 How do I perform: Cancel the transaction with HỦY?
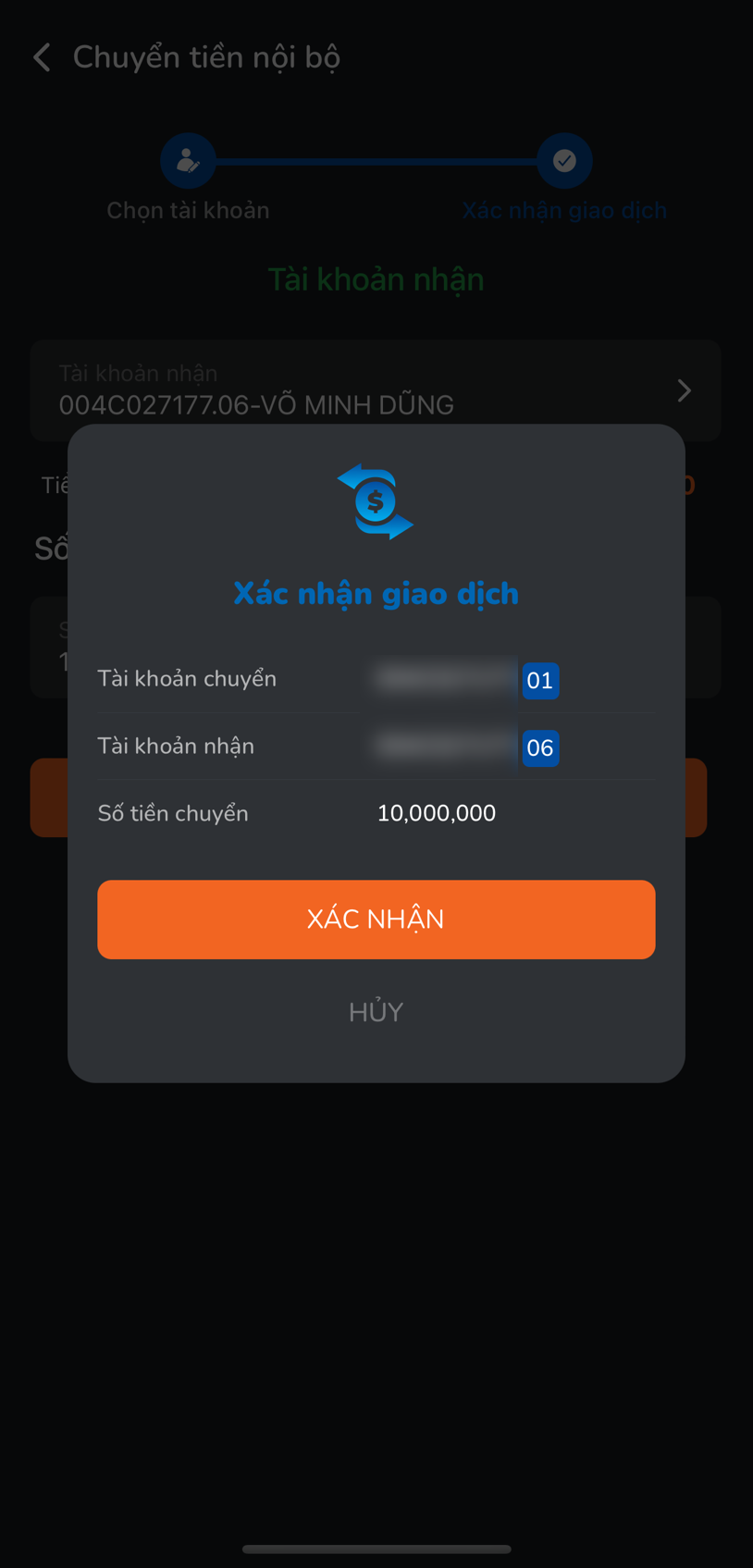[x=376, y=1011]
